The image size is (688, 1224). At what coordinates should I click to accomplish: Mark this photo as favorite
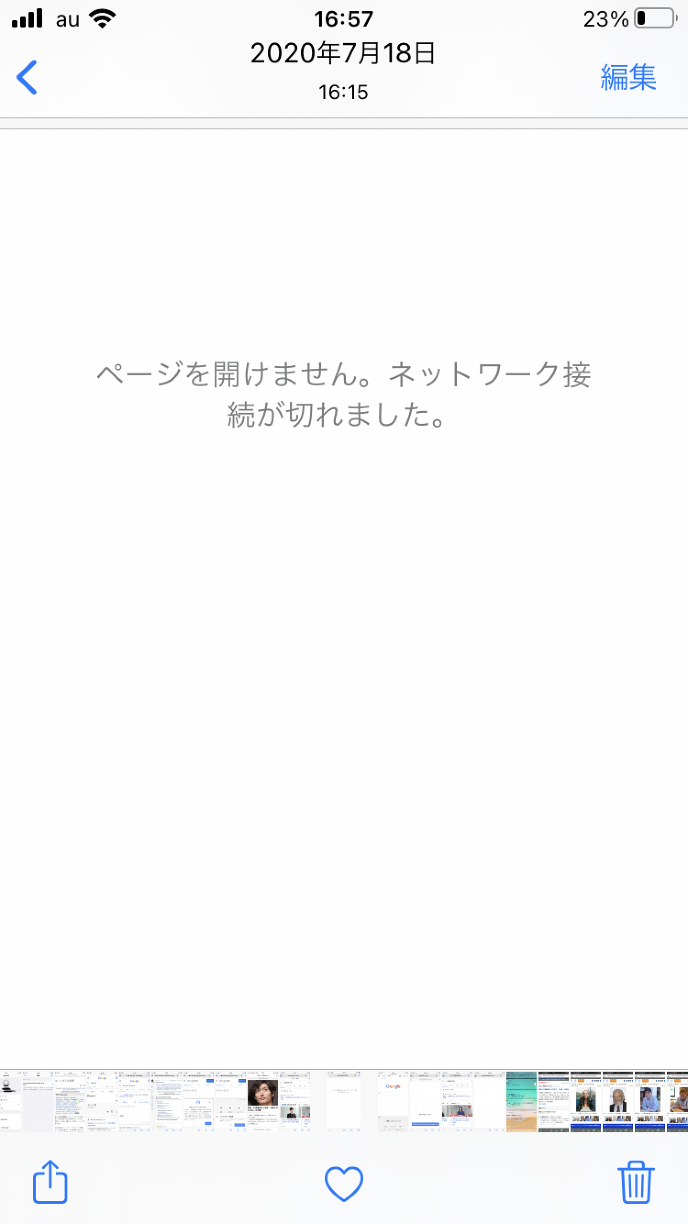pos(344,1184)
